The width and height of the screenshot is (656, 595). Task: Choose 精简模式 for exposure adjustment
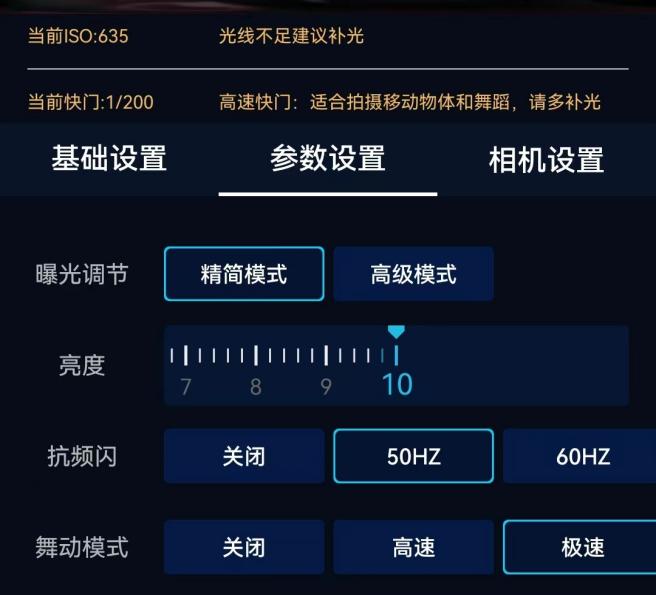pyautogui.click(x=244, y=274)
